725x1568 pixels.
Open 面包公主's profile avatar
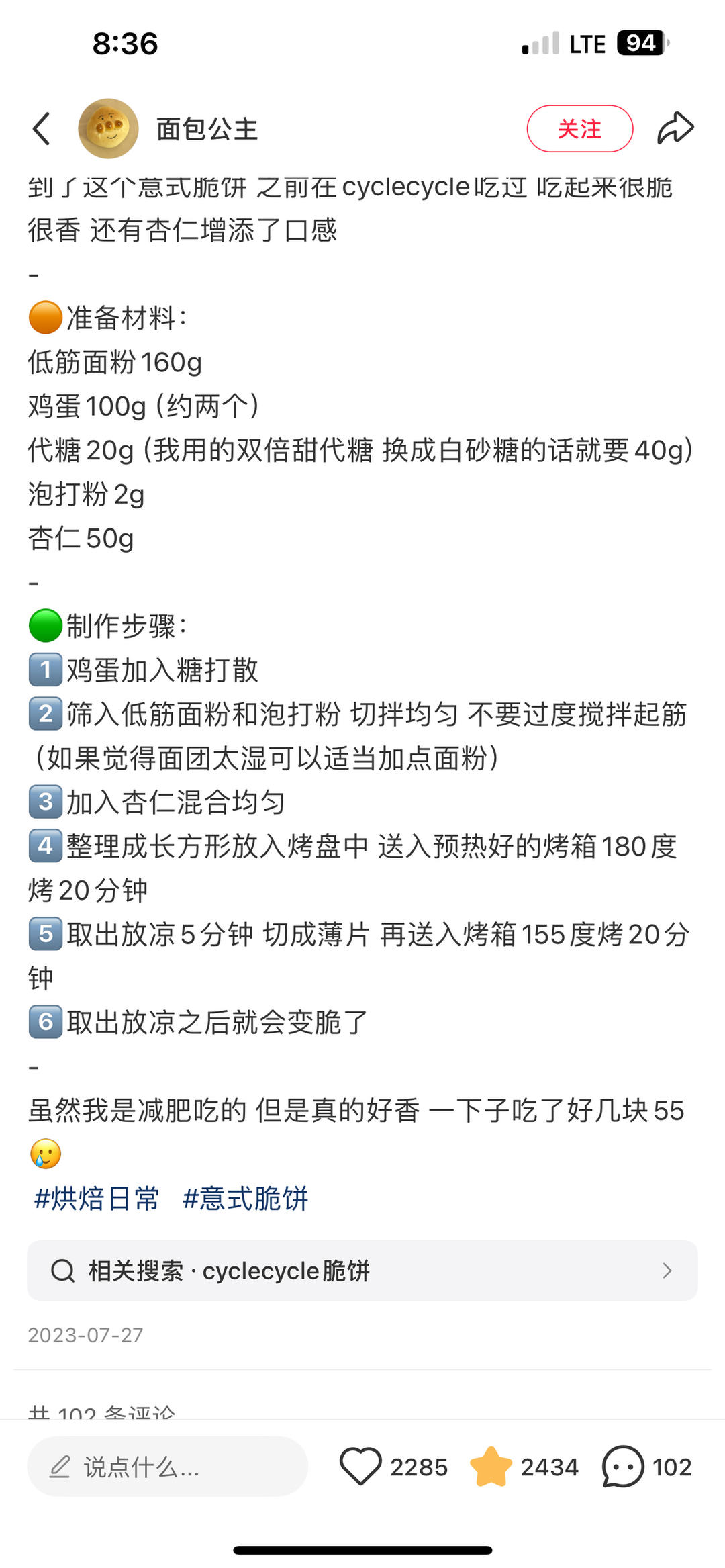(x=108, y=129)
